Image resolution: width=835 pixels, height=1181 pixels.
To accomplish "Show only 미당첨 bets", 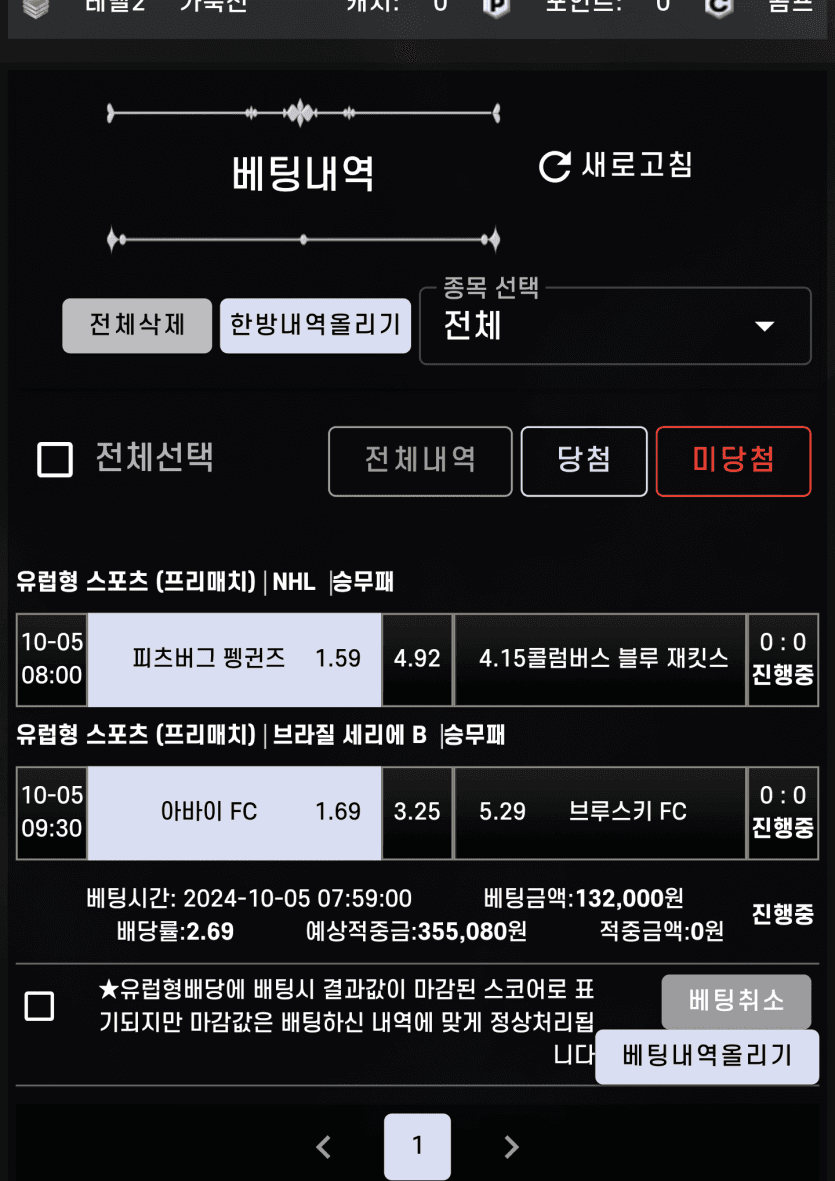I will coord(733,461).
